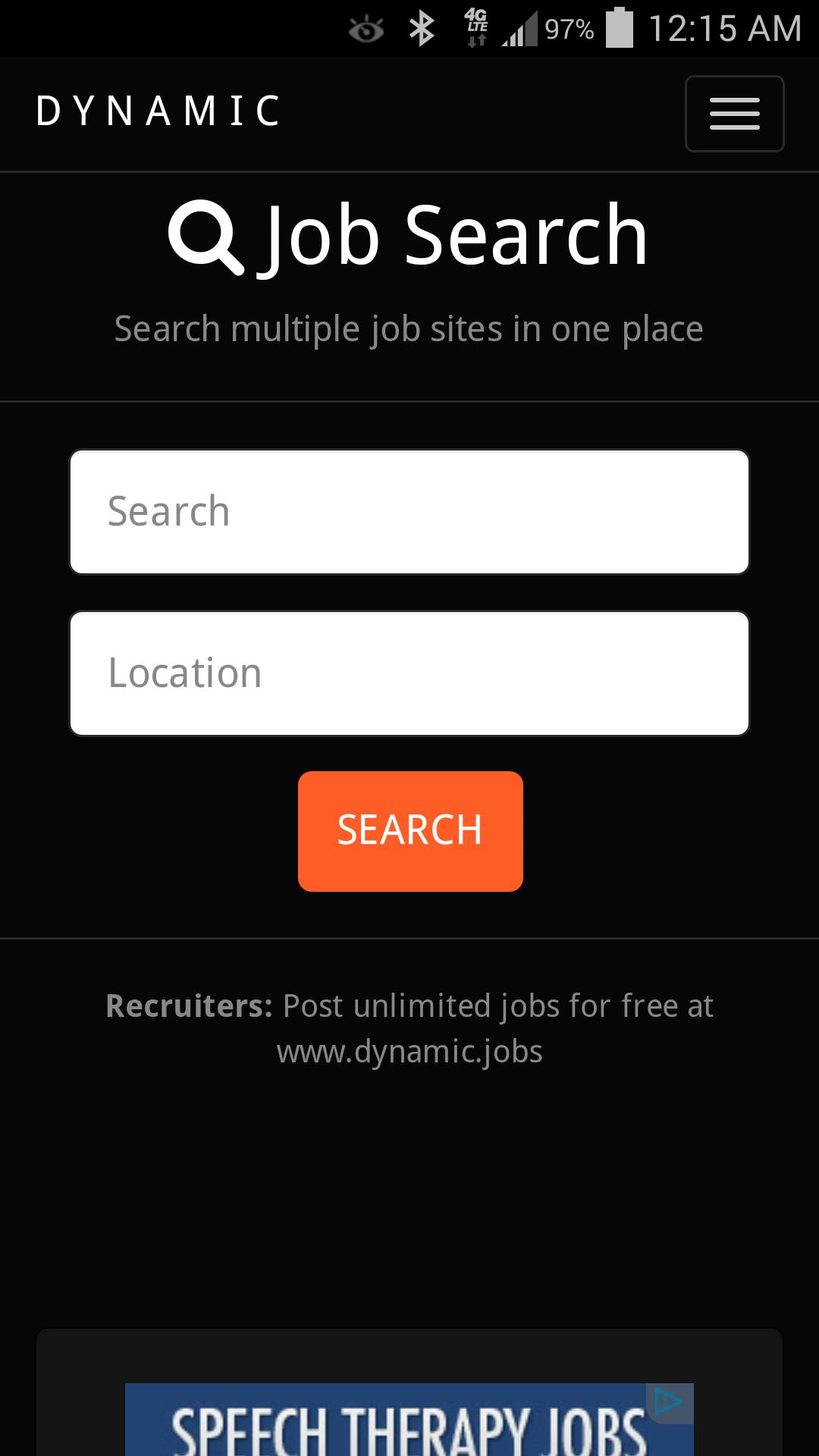This screenshot has width=819, height=1456.
Task: Click the battery indicator in status bar
Action: [x=620, y=27]
